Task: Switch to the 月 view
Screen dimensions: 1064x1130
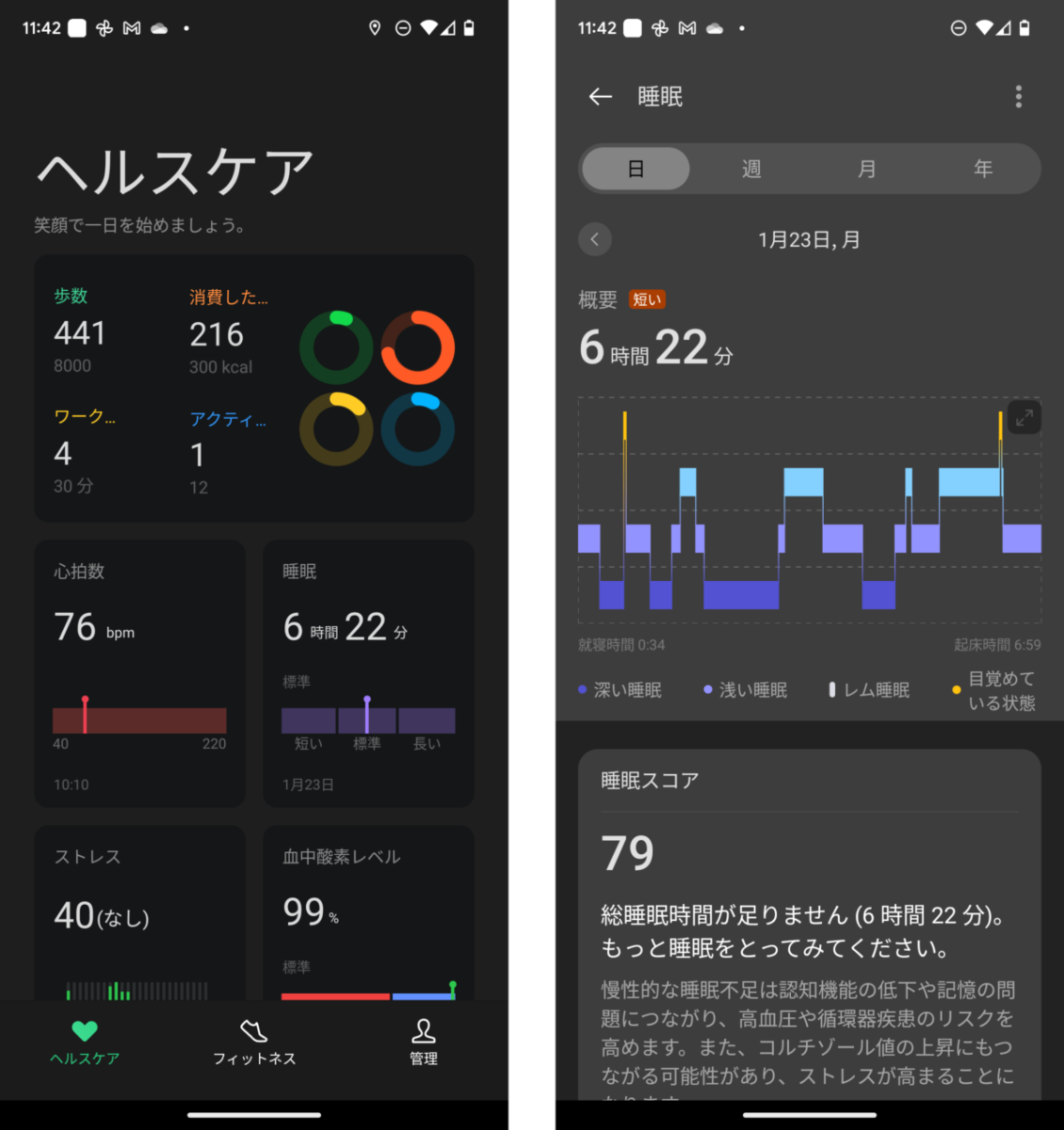Action: pos(867,169)
